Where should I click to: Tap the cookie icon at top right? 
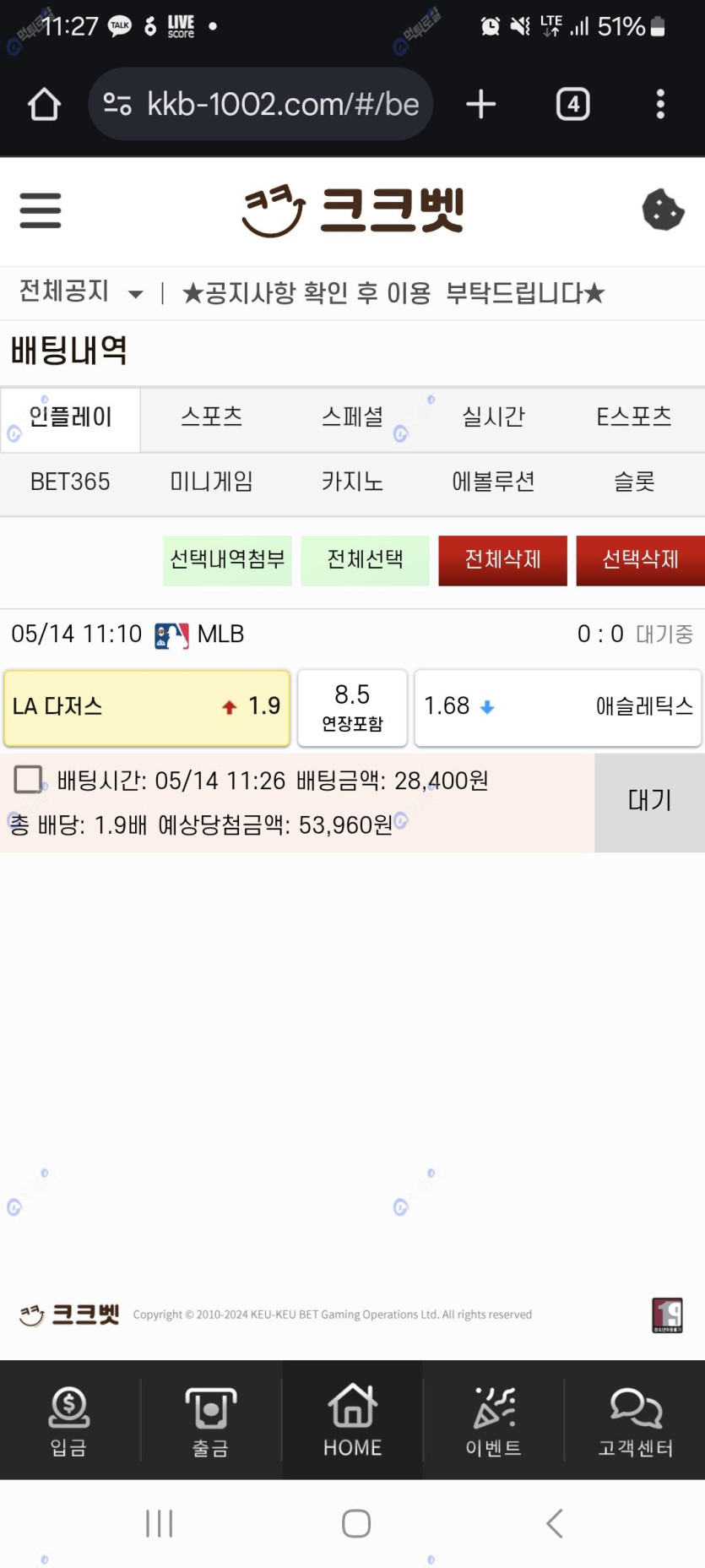663,210
